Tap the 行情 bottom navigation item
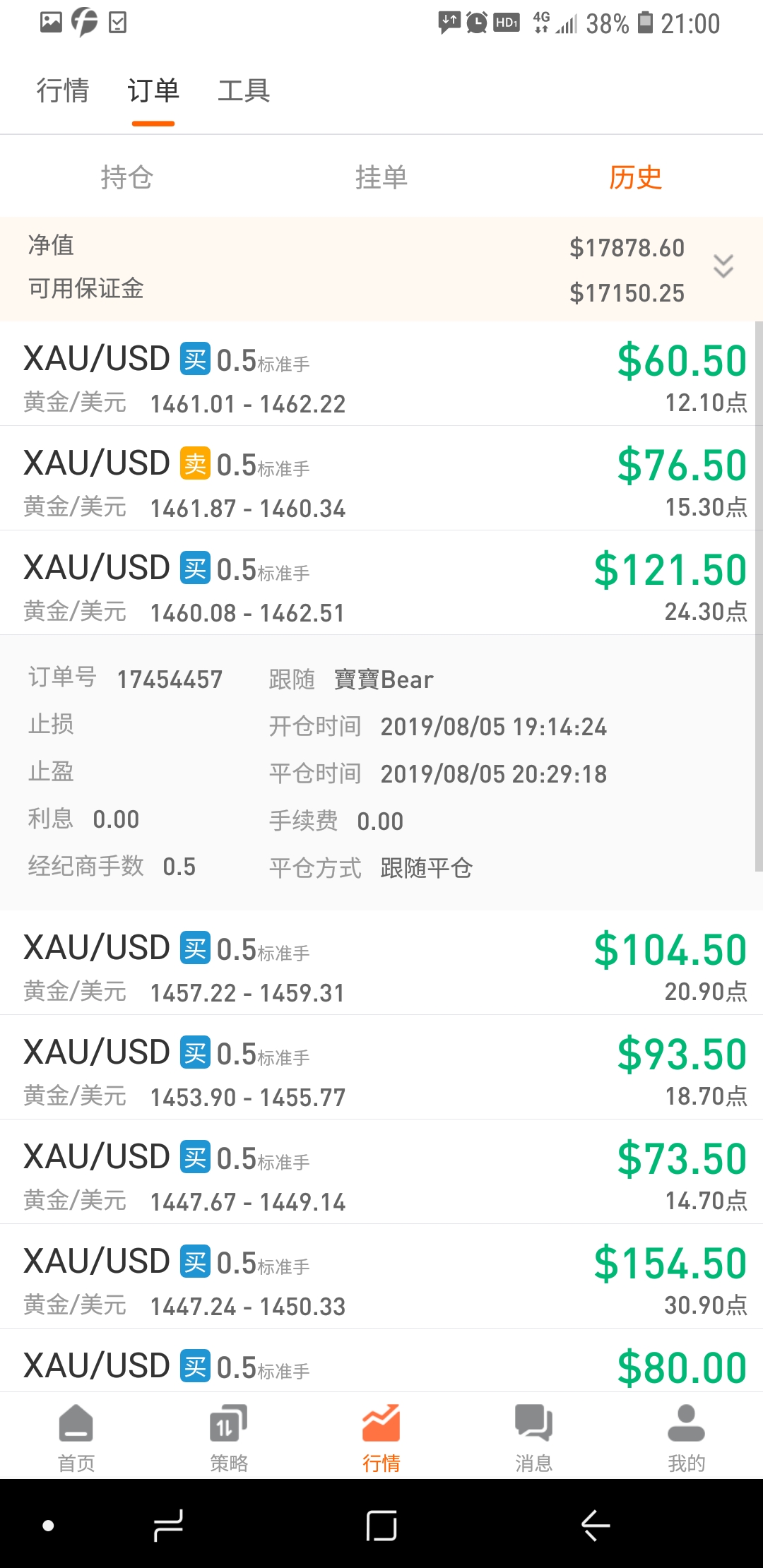 coord(381,1437)
